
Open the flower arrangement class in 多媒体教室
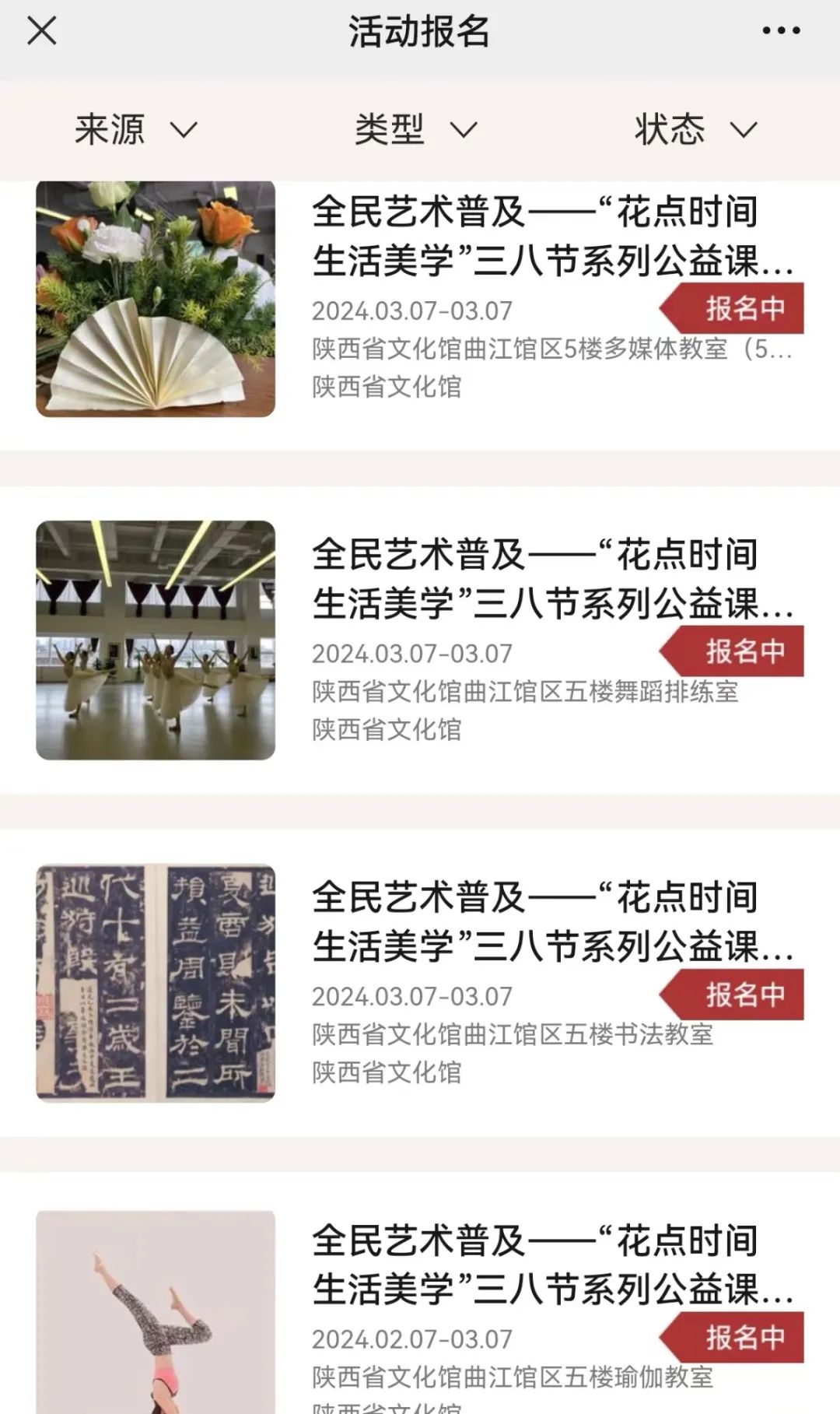point(535,237)
